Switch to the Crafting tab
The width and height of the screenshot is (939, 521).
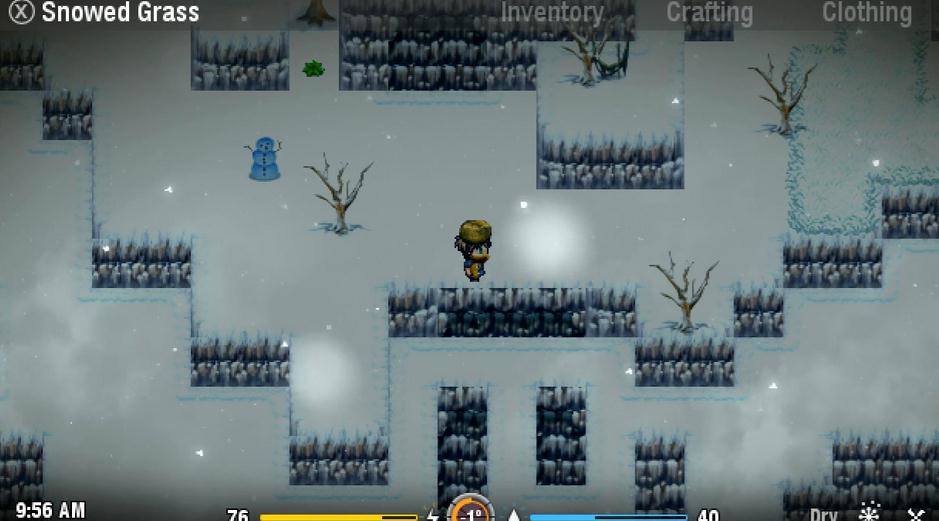(x=709, y=13)
